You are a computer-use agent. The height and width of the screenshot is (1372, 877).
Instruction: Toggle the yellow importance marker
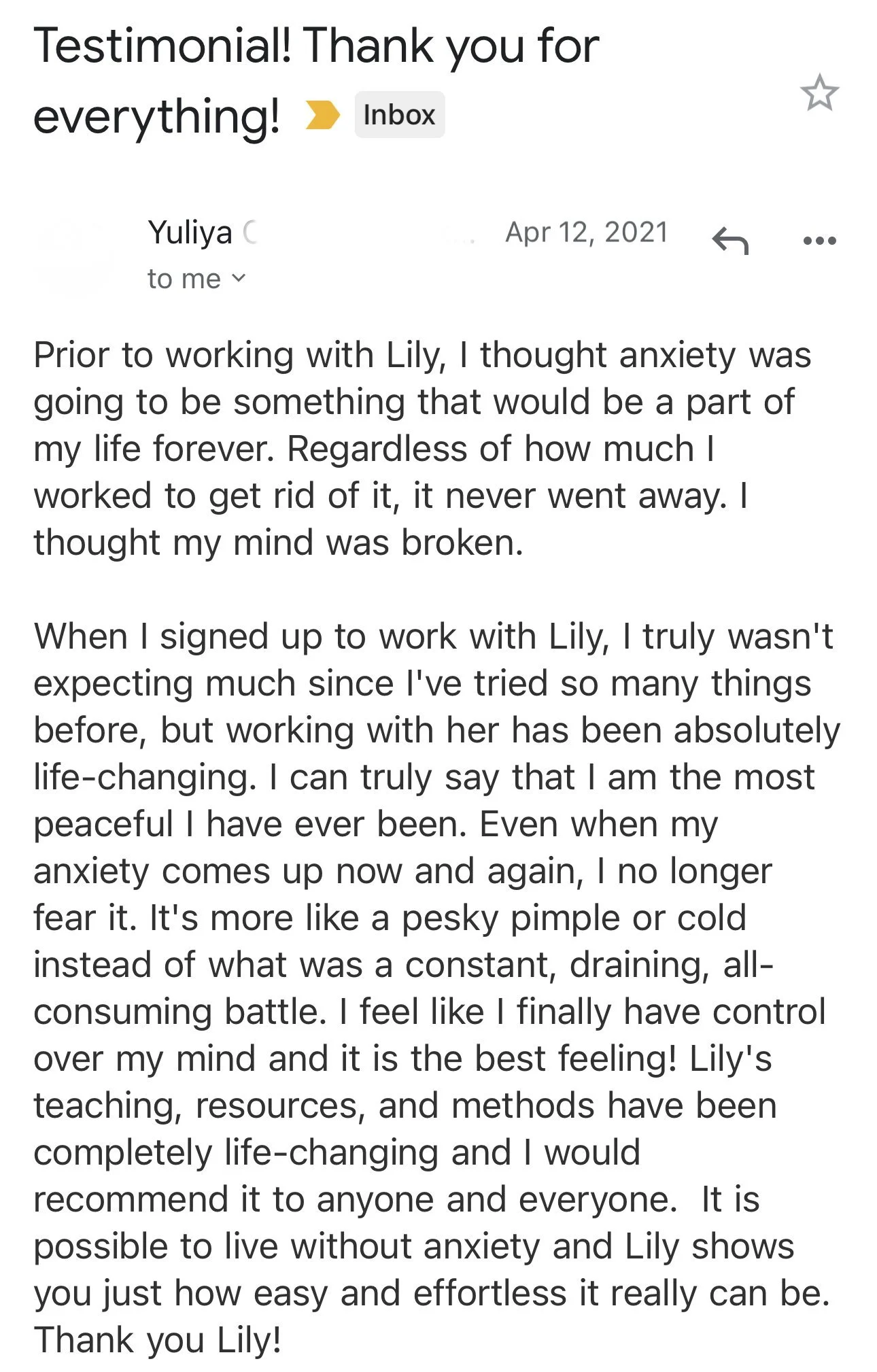(x=322, y=115)
